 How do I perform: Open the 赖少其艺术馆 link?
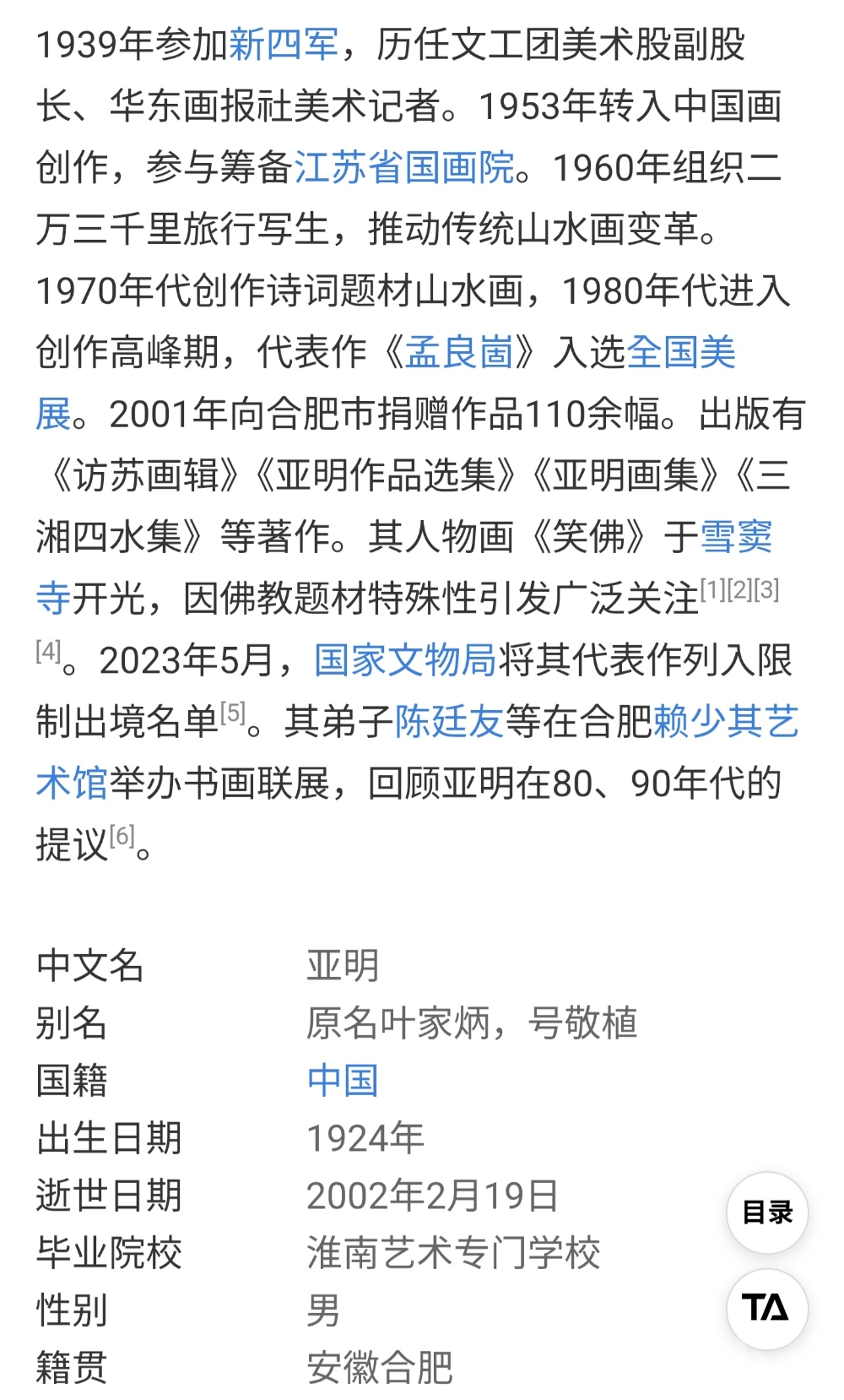coord(726,722)
